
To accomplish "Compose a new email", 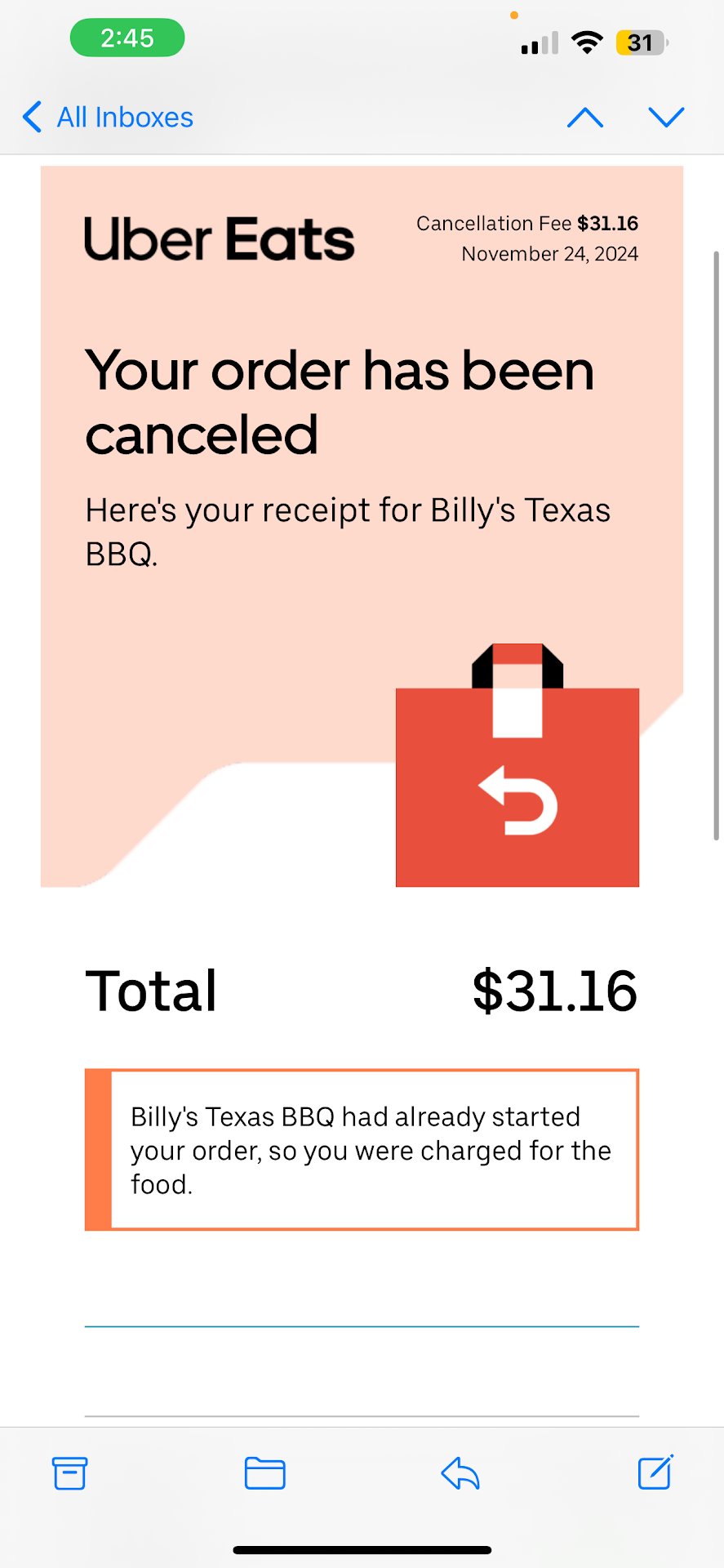I will pos(655,1472).
